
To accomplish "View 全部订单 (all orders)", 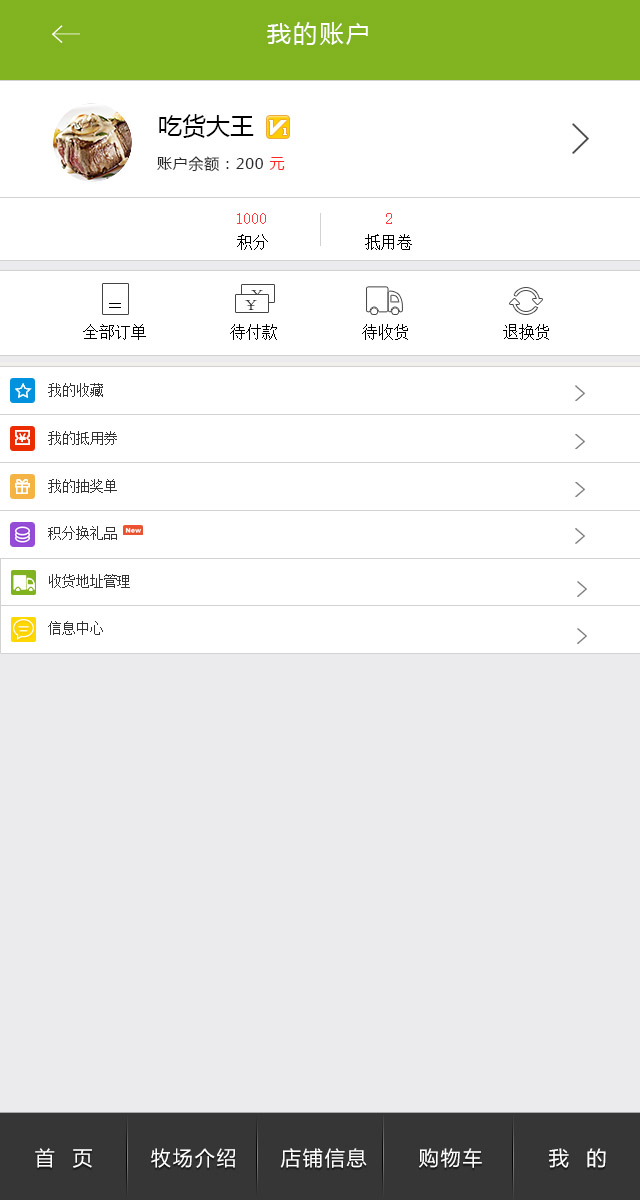I will point(115,313).
